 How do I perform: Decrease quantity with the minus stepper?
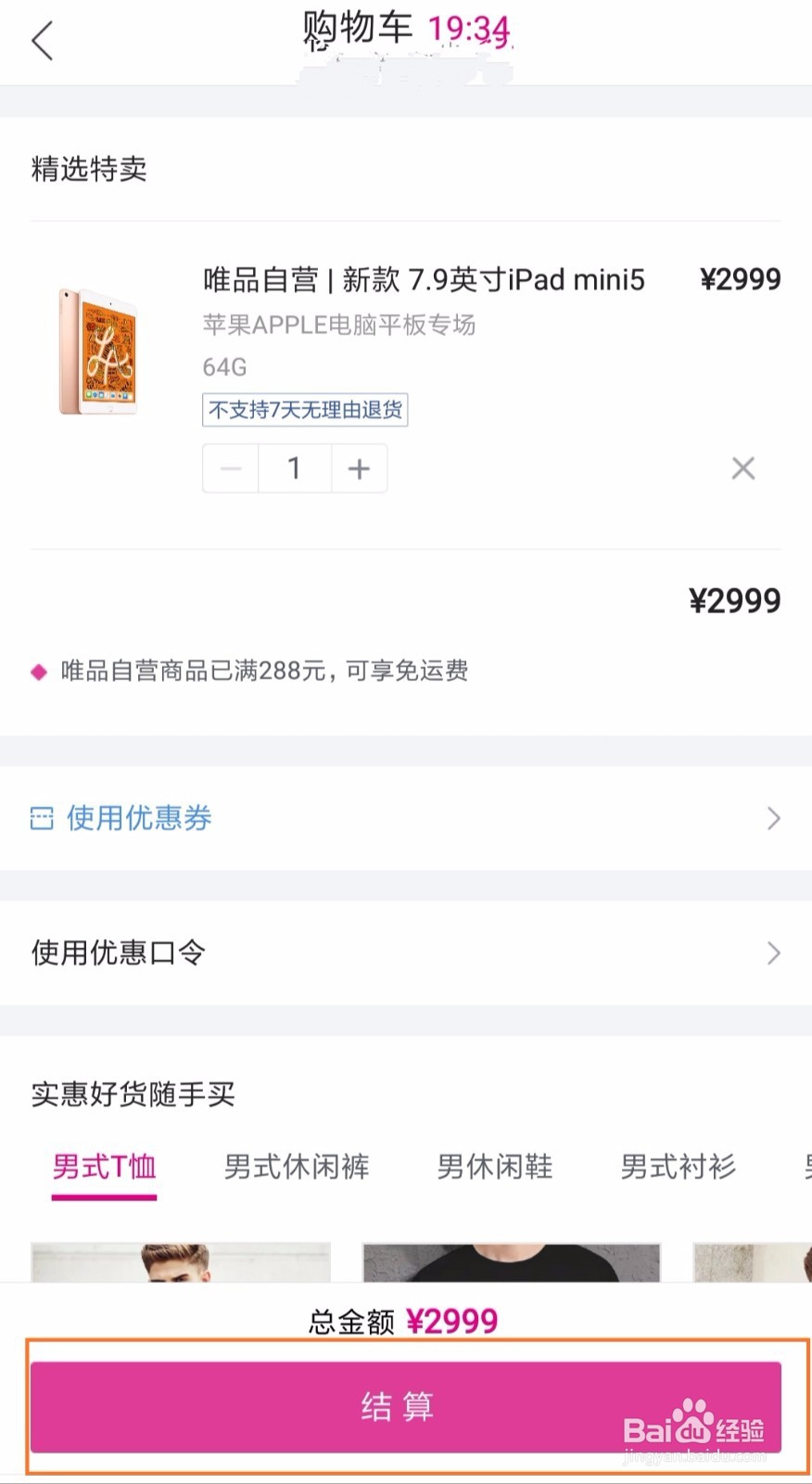point(230,468)
